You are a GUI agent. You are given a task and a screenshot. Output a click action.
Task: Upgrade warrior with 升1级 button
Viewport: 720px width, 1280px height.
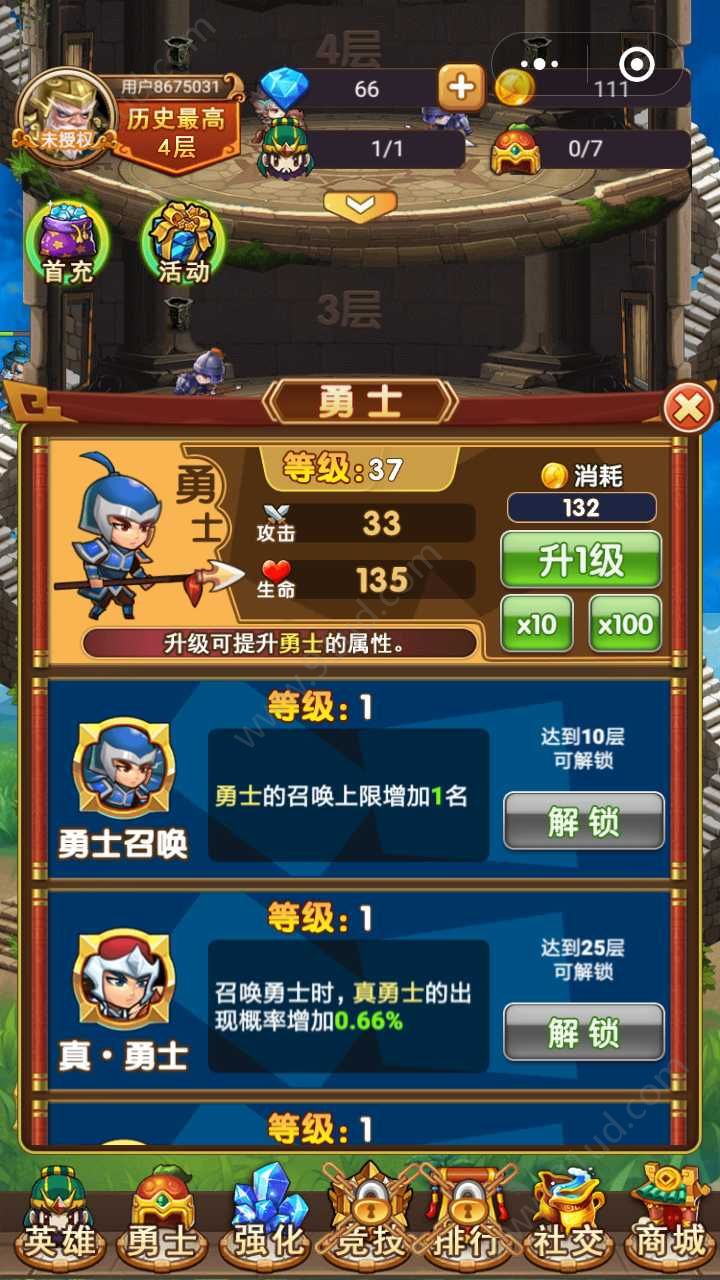pos(581,560)
